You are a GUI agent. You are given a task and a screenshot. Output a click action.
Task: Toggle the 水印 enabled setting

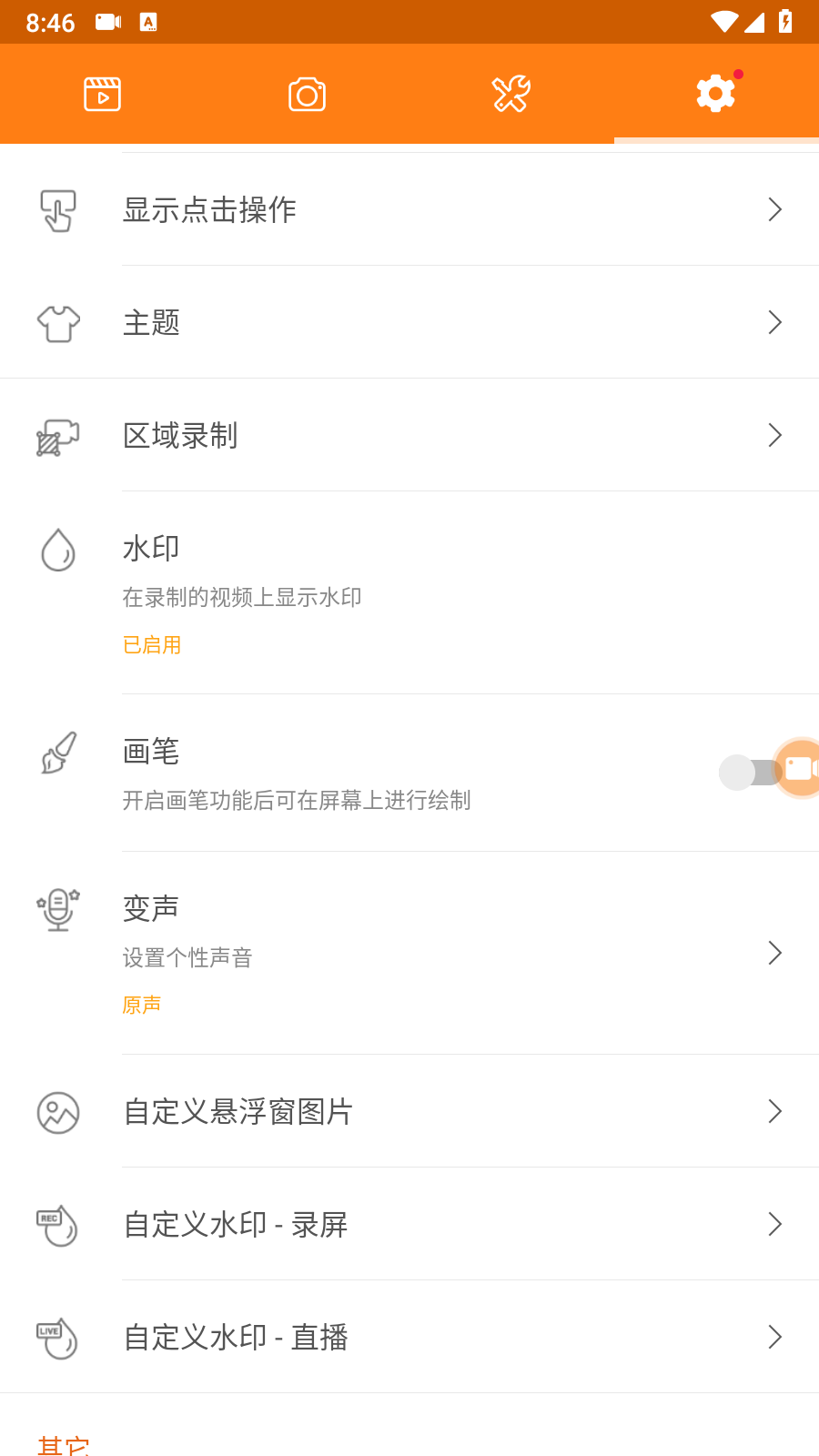(409, 582)
